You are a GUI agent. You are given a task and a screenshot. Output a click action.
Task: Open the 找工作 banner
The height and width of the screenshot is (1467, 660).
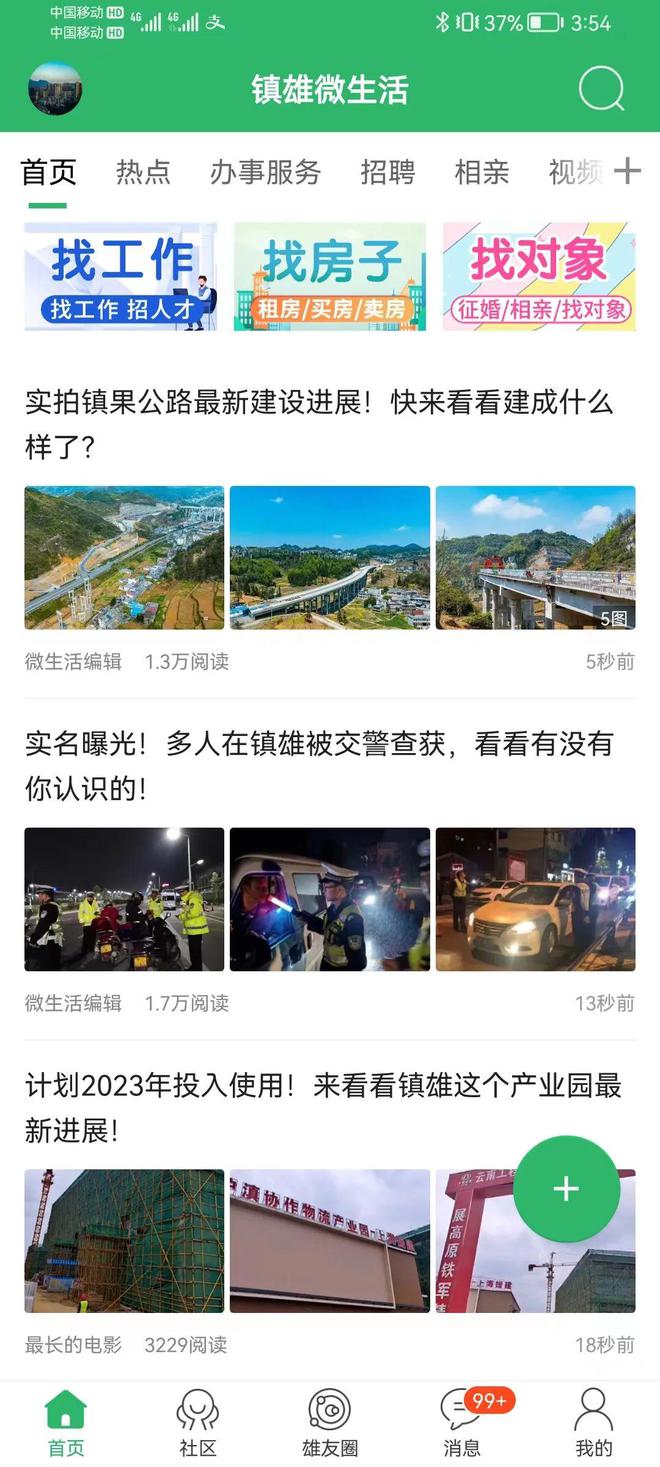(x=120, y=277)
